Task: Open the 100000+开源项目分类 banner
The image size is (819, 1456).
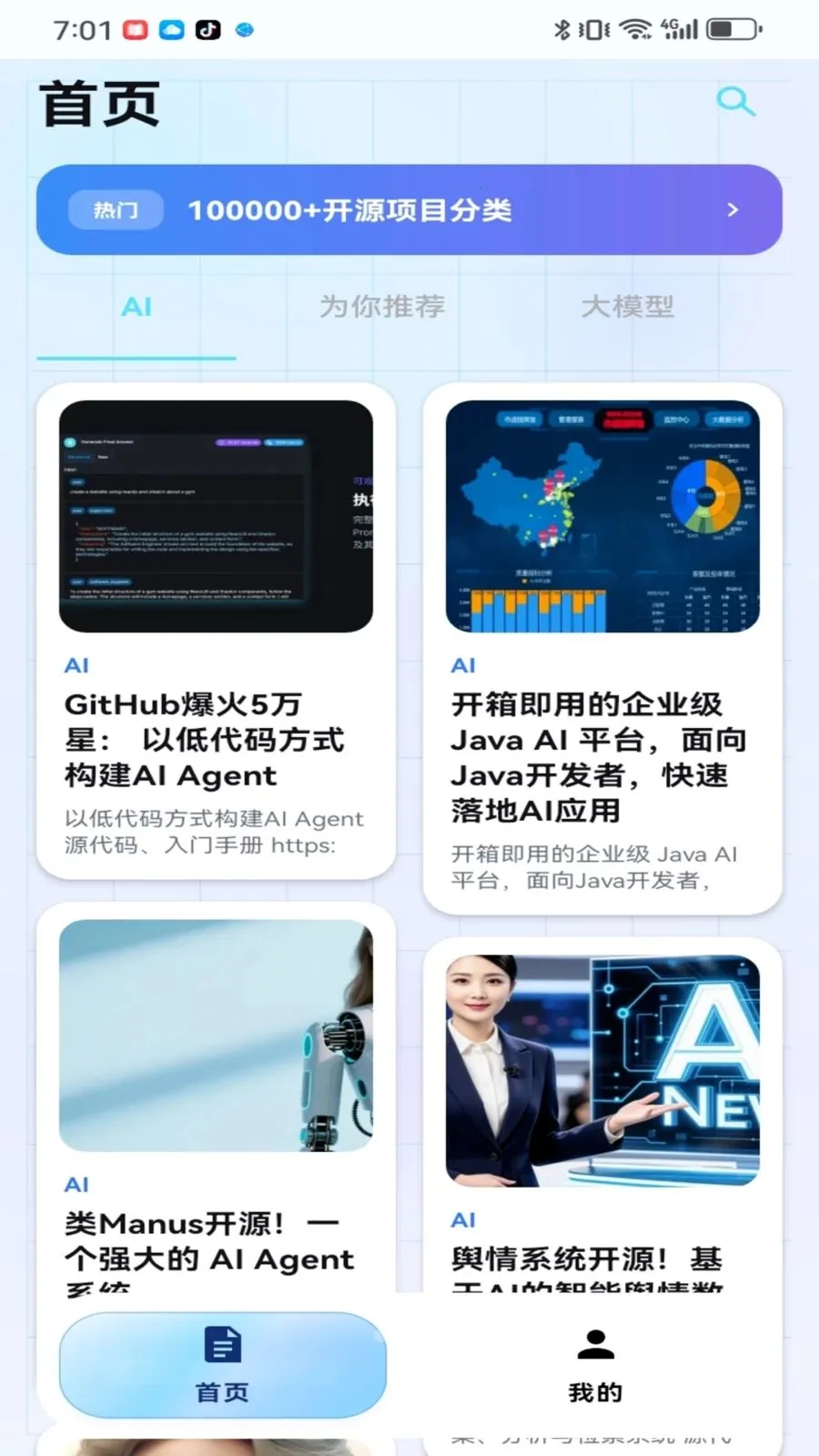Action: coord(409,210)
